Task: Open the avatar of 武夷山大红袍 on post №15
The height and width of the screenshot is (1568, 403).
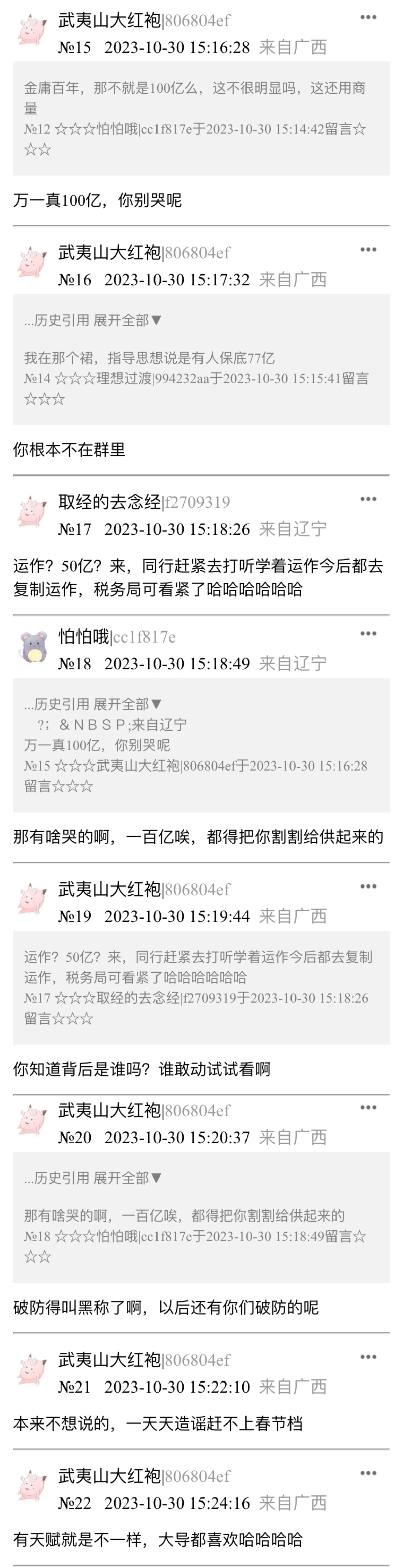Action: click(x=32, y=31)
